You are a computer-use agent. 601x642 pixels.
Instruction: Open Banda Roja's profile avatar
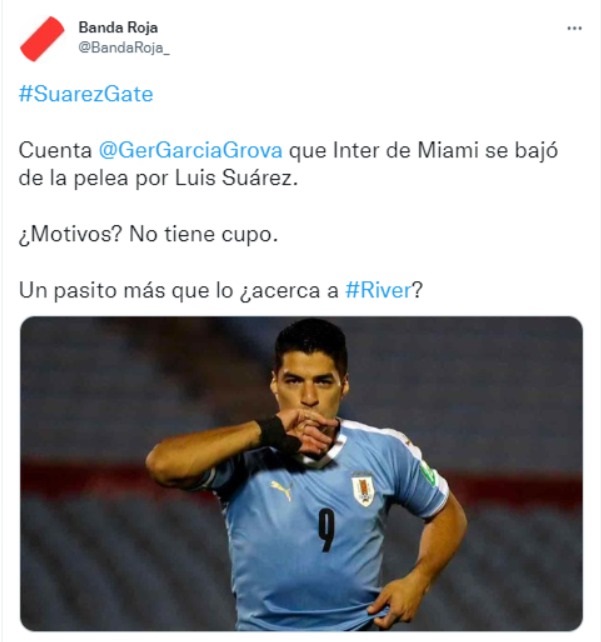(x=42, y=37)
